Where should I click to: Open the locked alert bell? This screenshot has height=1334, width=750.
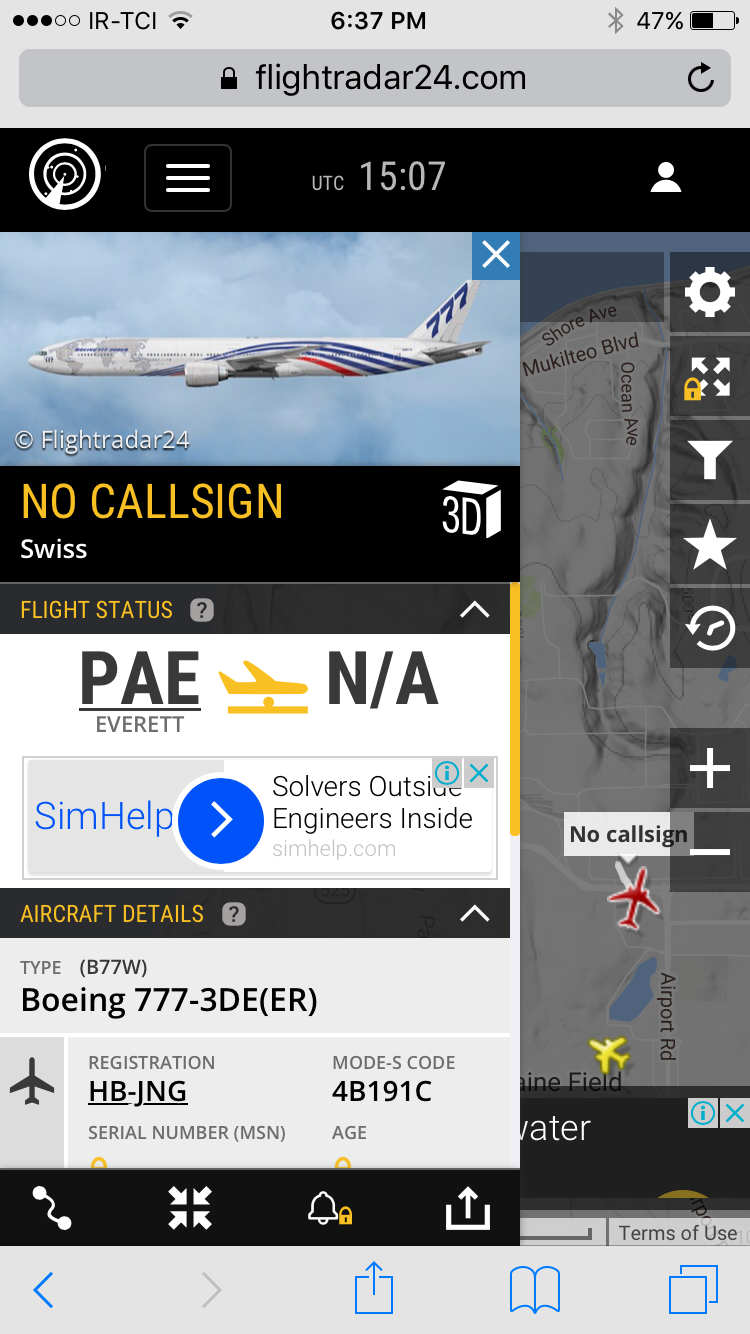point(327,1208)
